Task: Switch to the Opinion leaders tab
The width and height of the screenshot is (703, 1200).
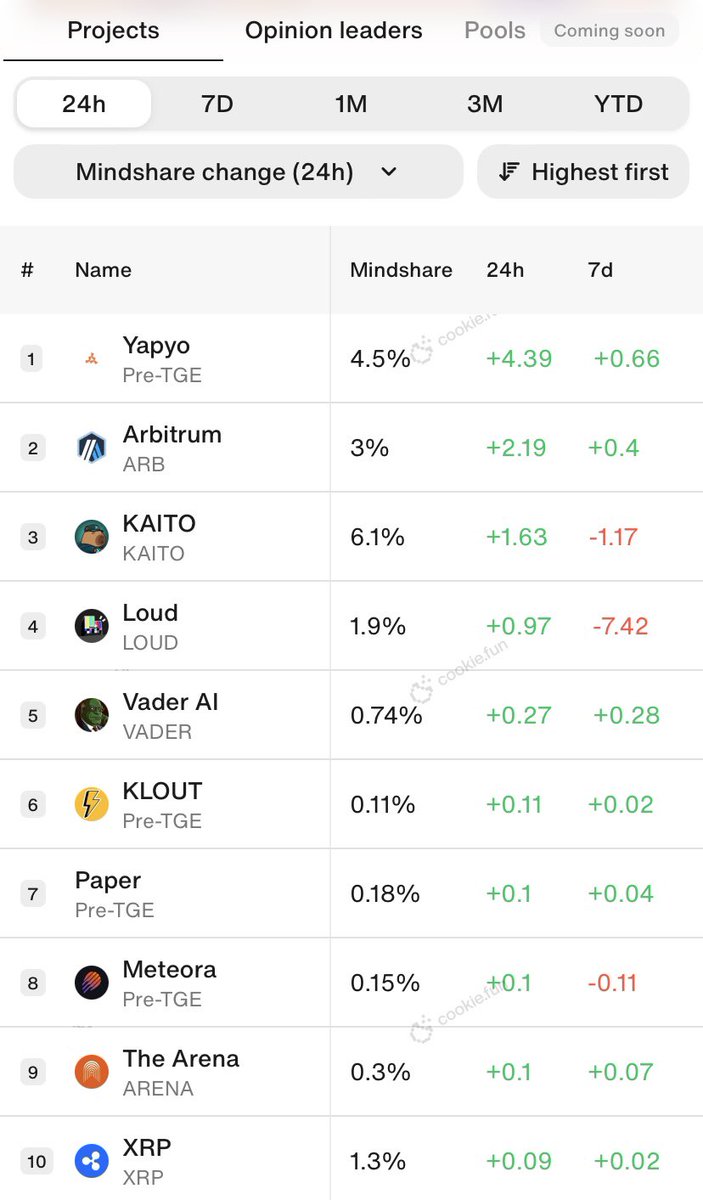Action: click(x=333, y=31)
